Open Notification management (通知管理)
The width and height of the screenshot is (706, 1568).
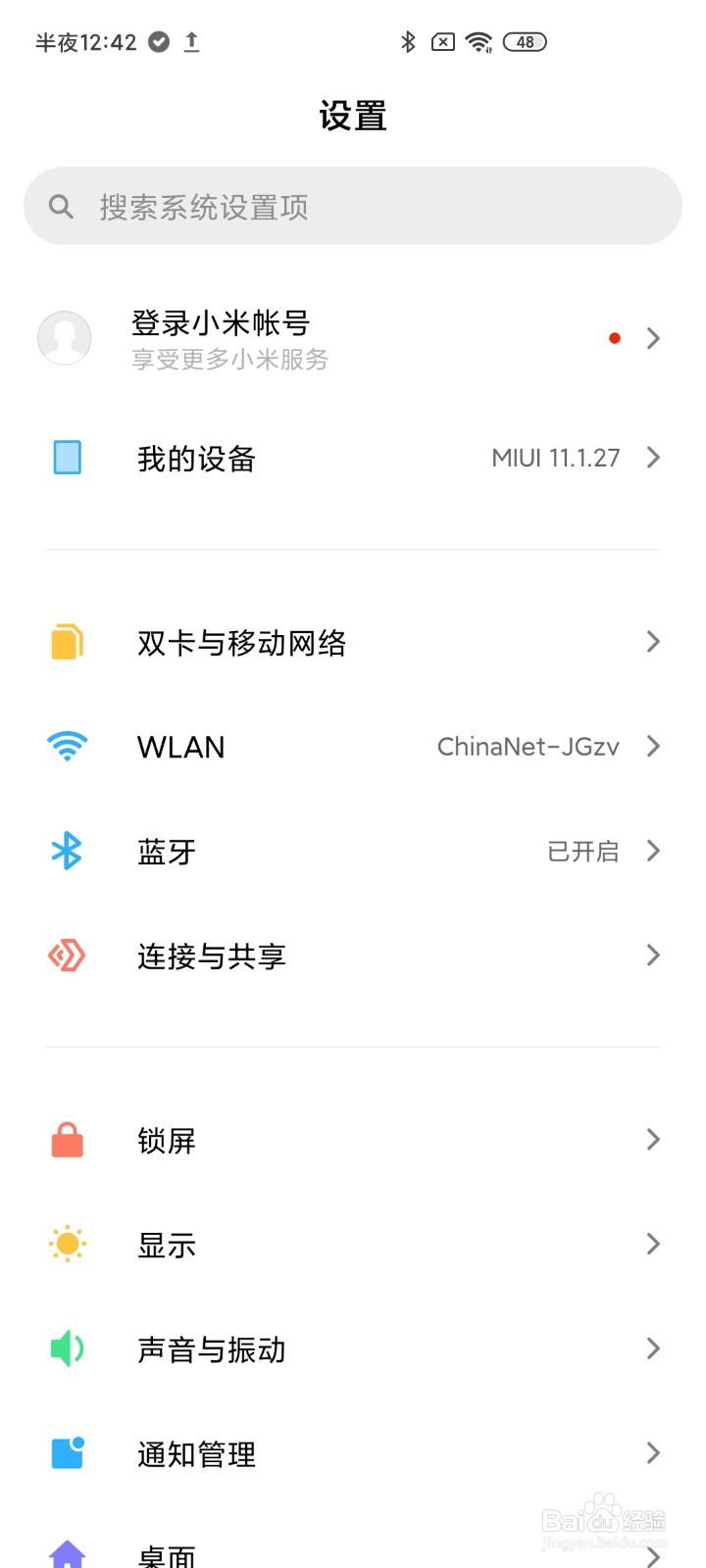click(x=353, y=1453)
